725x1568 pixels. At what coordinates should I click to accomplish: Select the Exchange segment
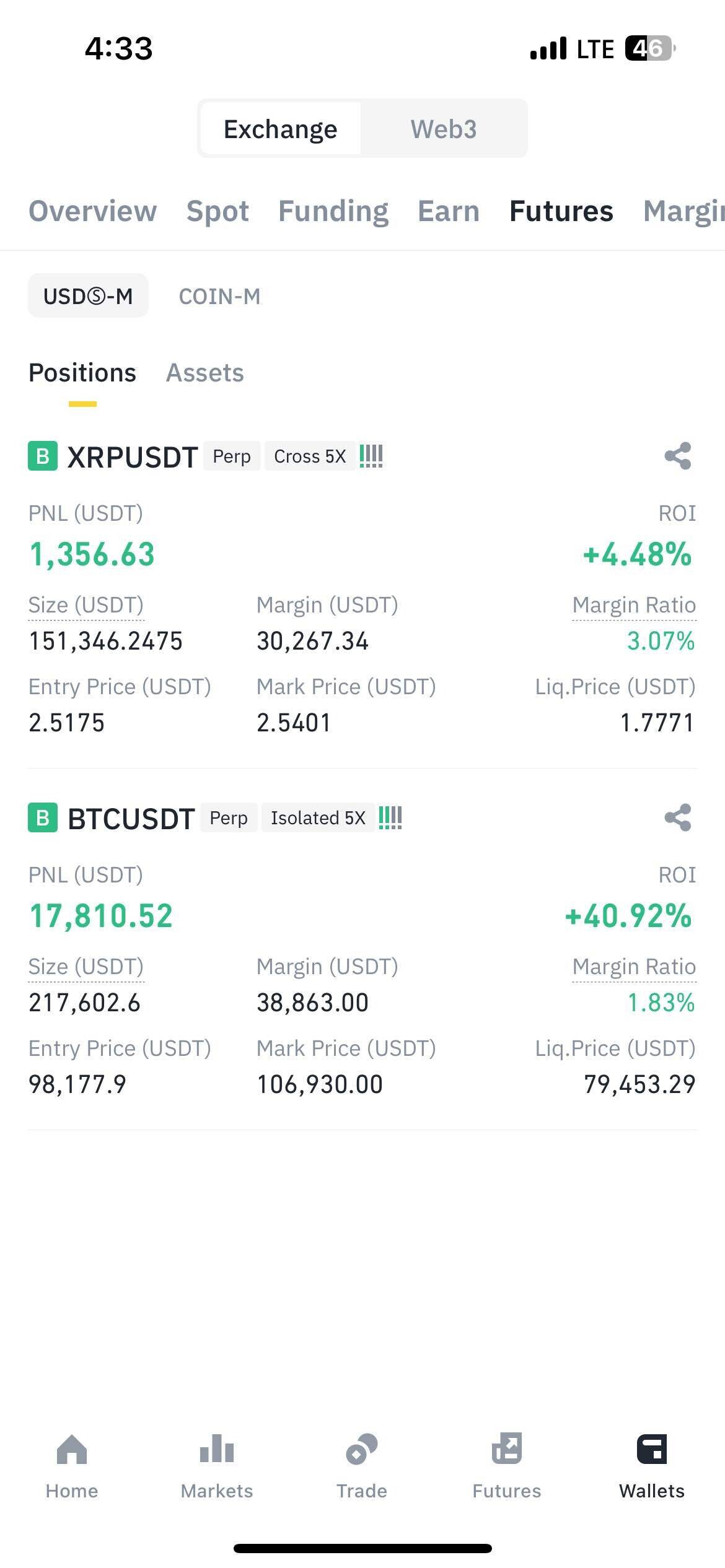(281, 129)
